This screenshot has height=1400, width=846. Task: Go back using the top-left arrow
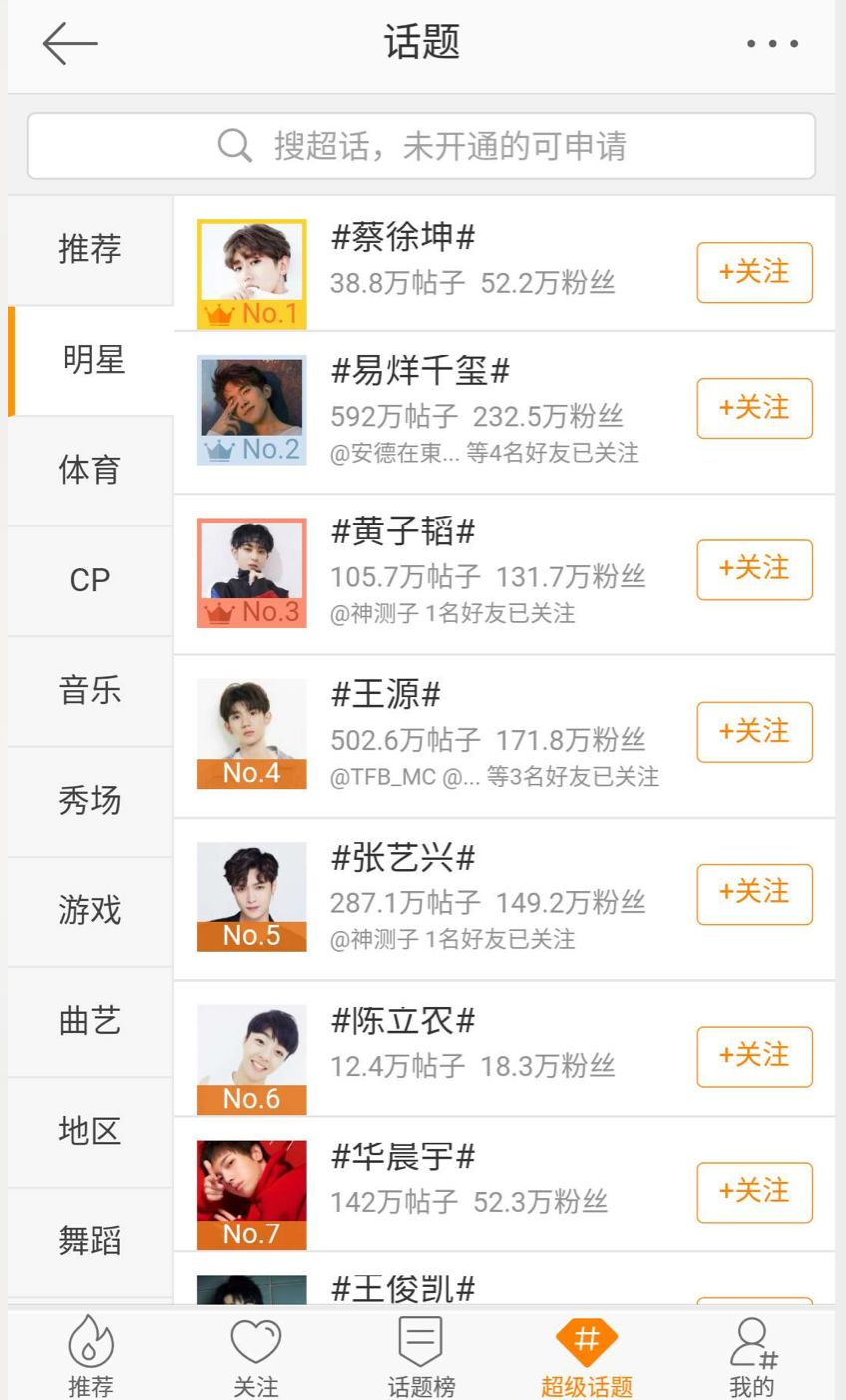(70, 44)
